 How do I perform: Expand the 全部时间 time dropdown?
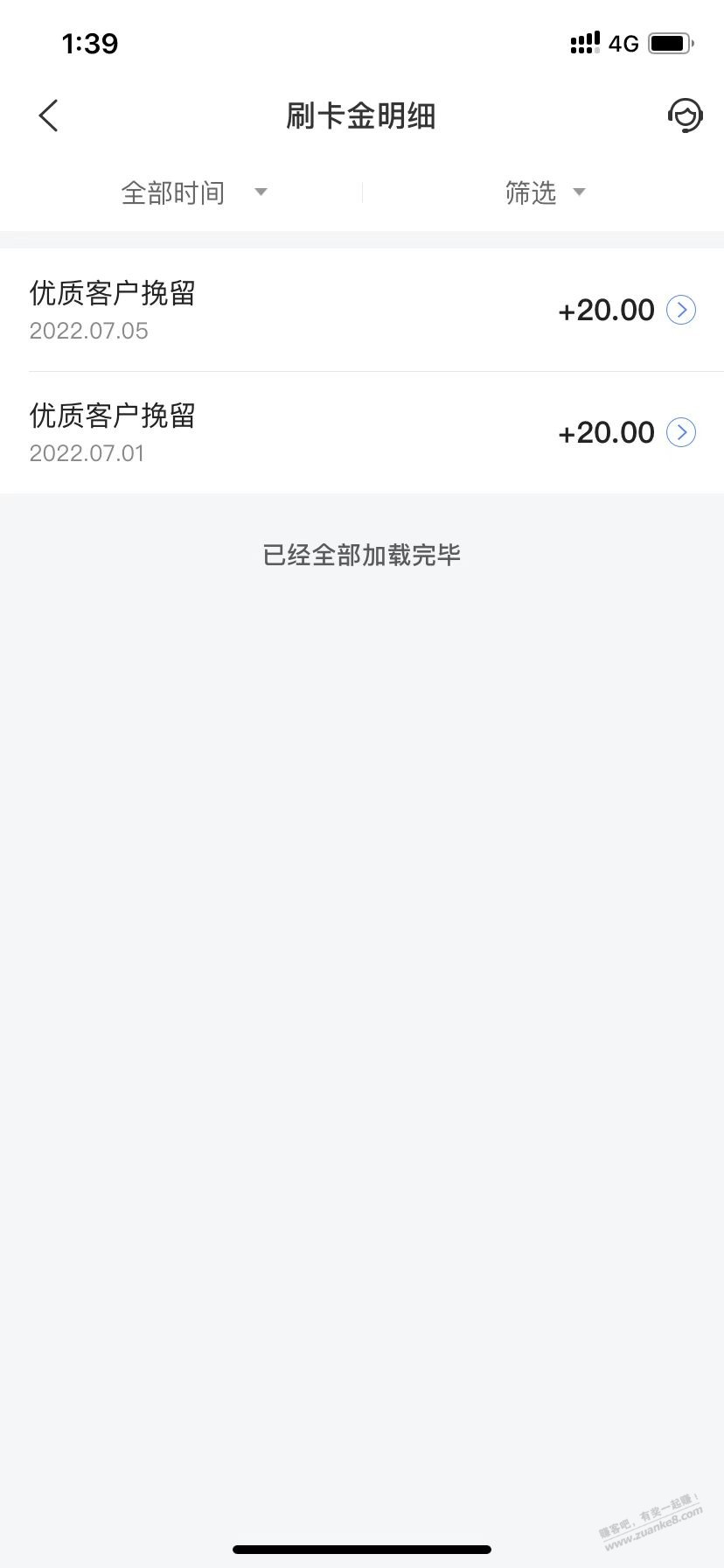(x=193, y=192)
